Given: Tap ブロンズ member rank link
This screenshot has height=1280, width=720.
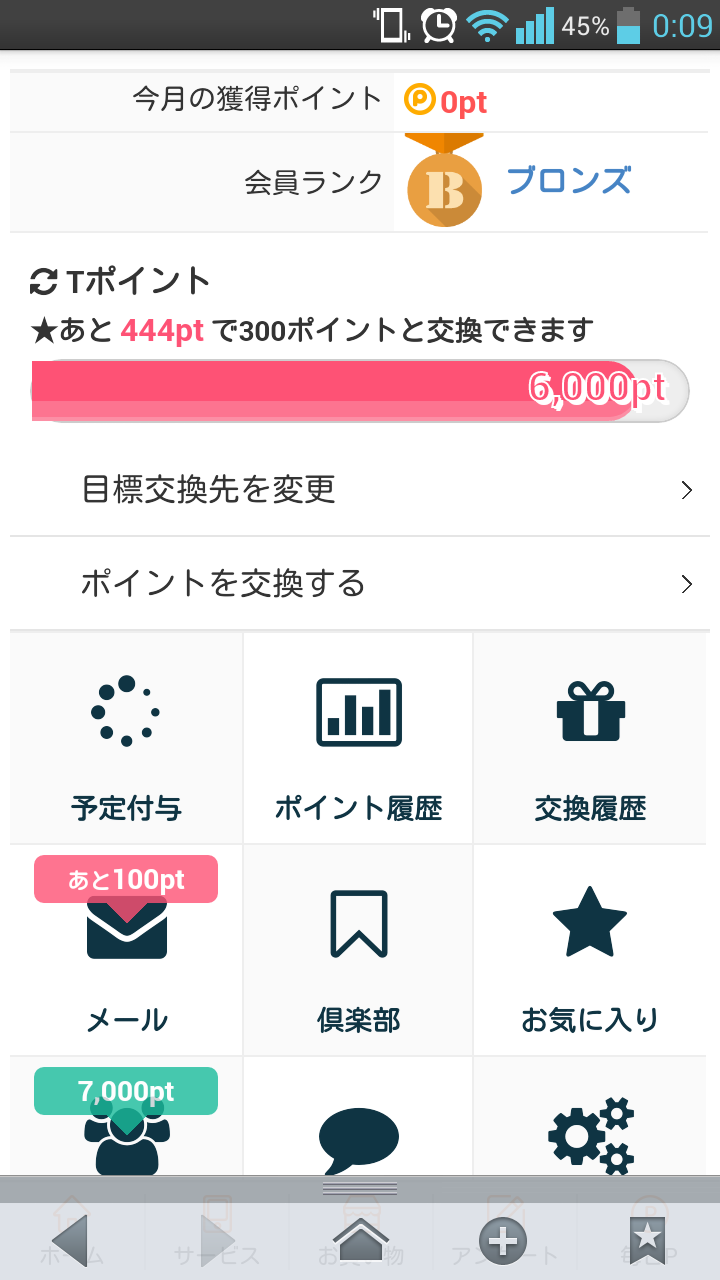Looking at the screenshot, I should [x=568, y=181].
